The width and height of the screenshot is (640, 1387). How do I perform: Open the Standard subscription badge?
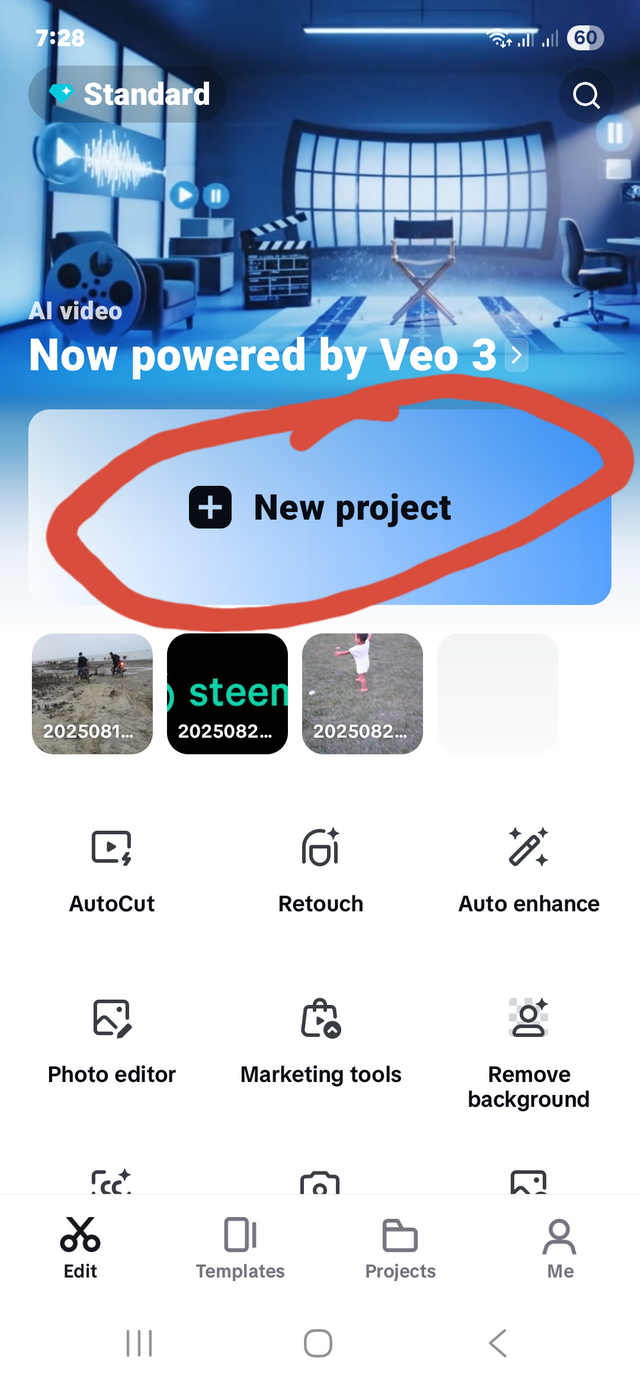[x=128, y=95]
